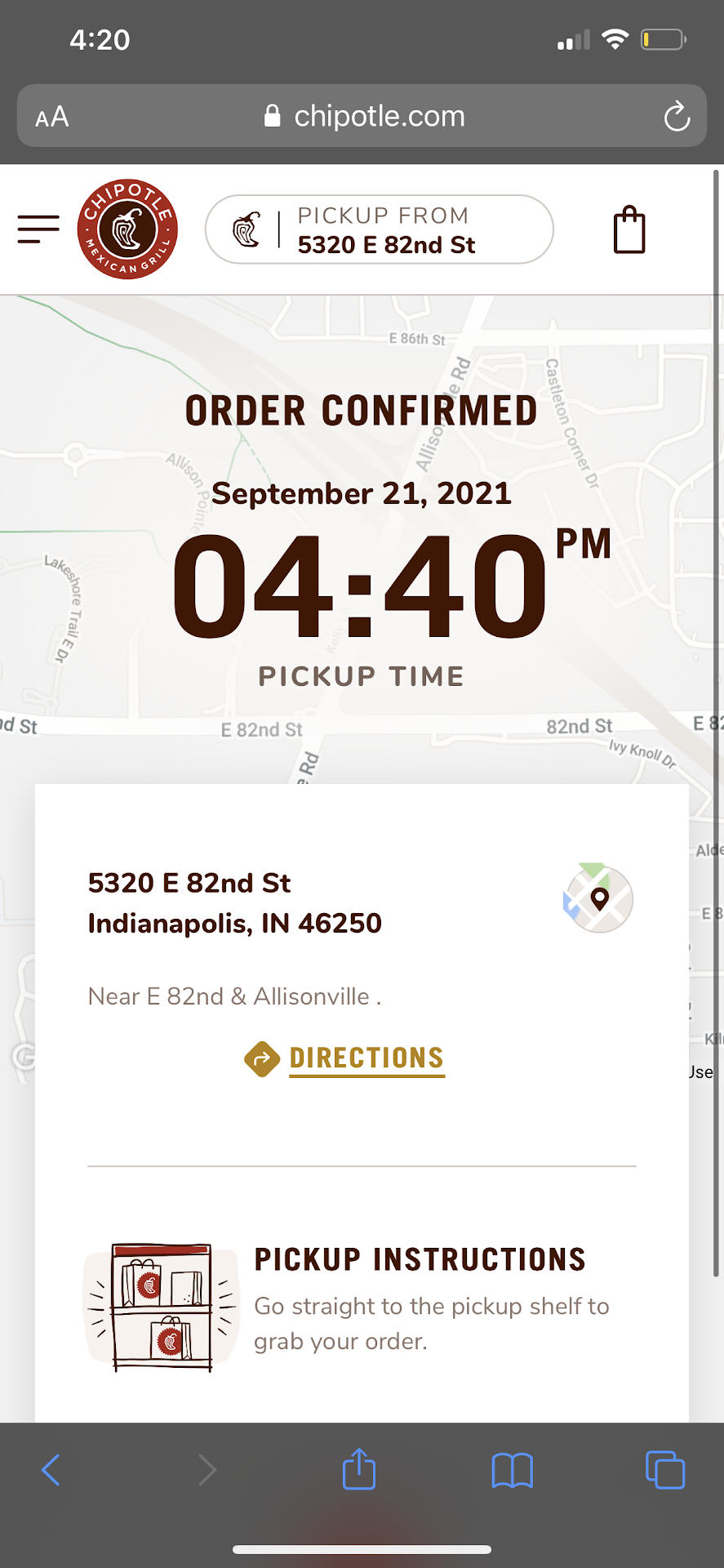Share this page
Viewport: 724px width, 1568px height.
[x=359, y=1469]
